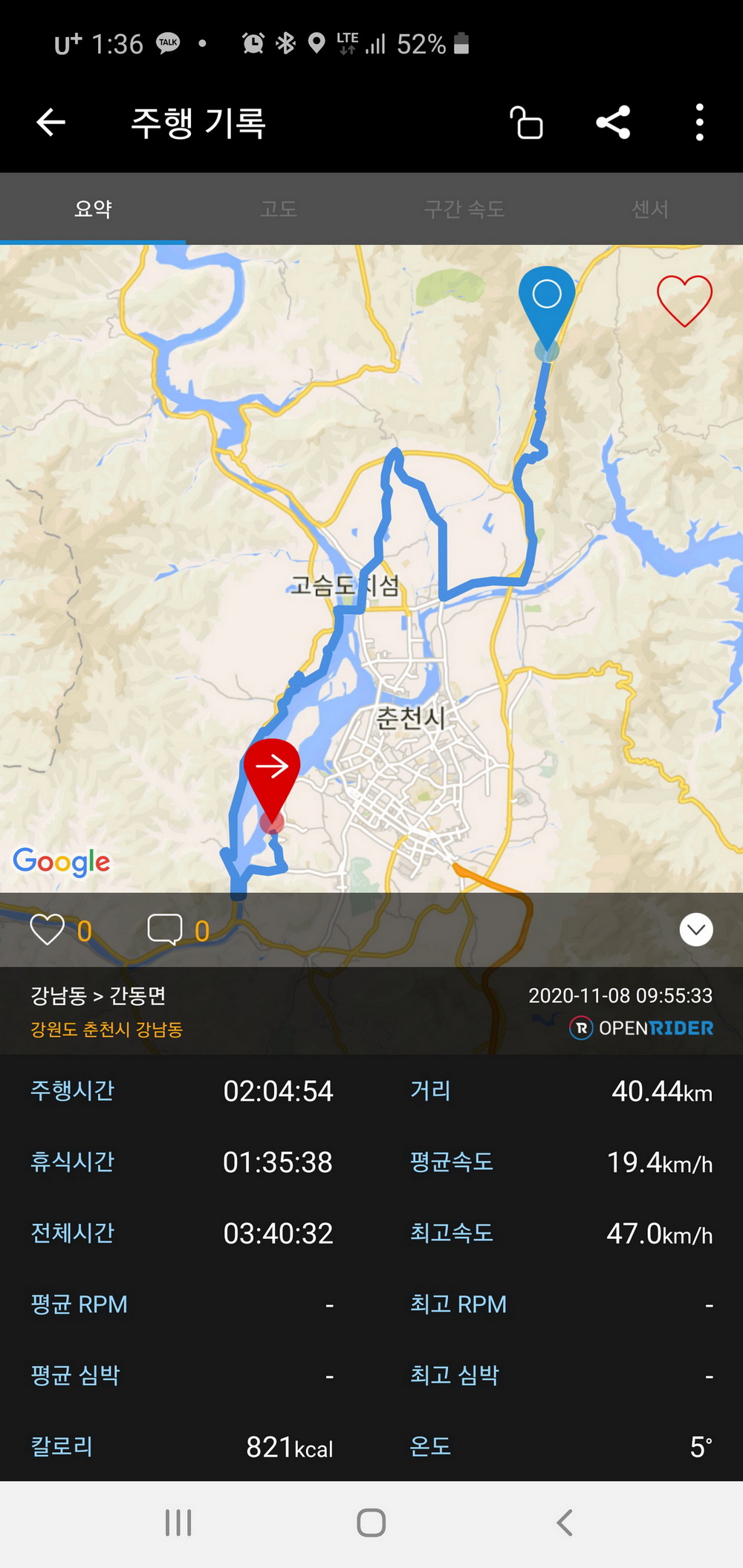Favorite this ride with the red heart
The width and height of the screenshot is (743, 1568).
[684, 300]
